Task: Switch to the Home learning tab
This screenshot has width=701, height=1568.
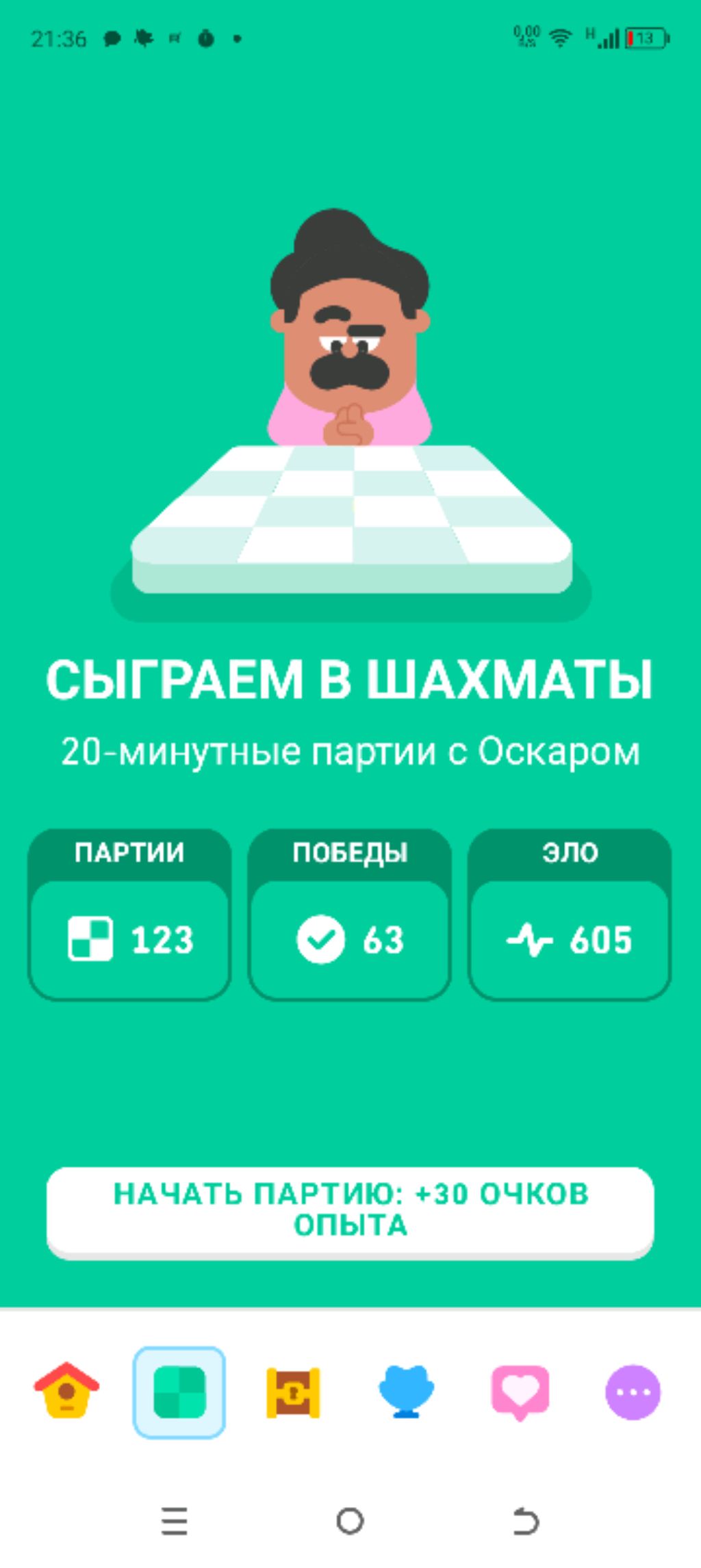Action: [x=66, y=1391]
